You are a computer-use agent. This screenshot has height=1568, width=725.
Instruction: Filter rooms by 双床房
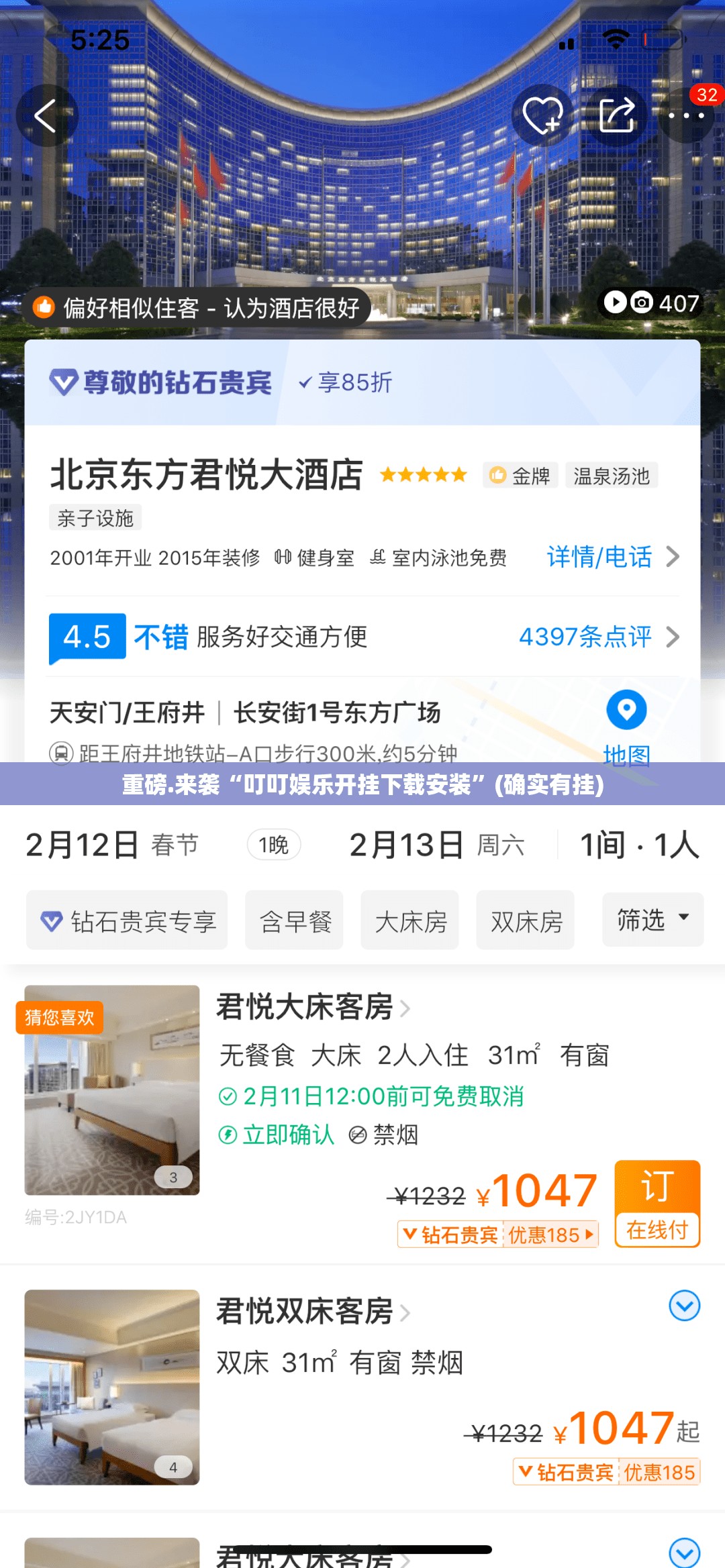click(x=526, y=921)
